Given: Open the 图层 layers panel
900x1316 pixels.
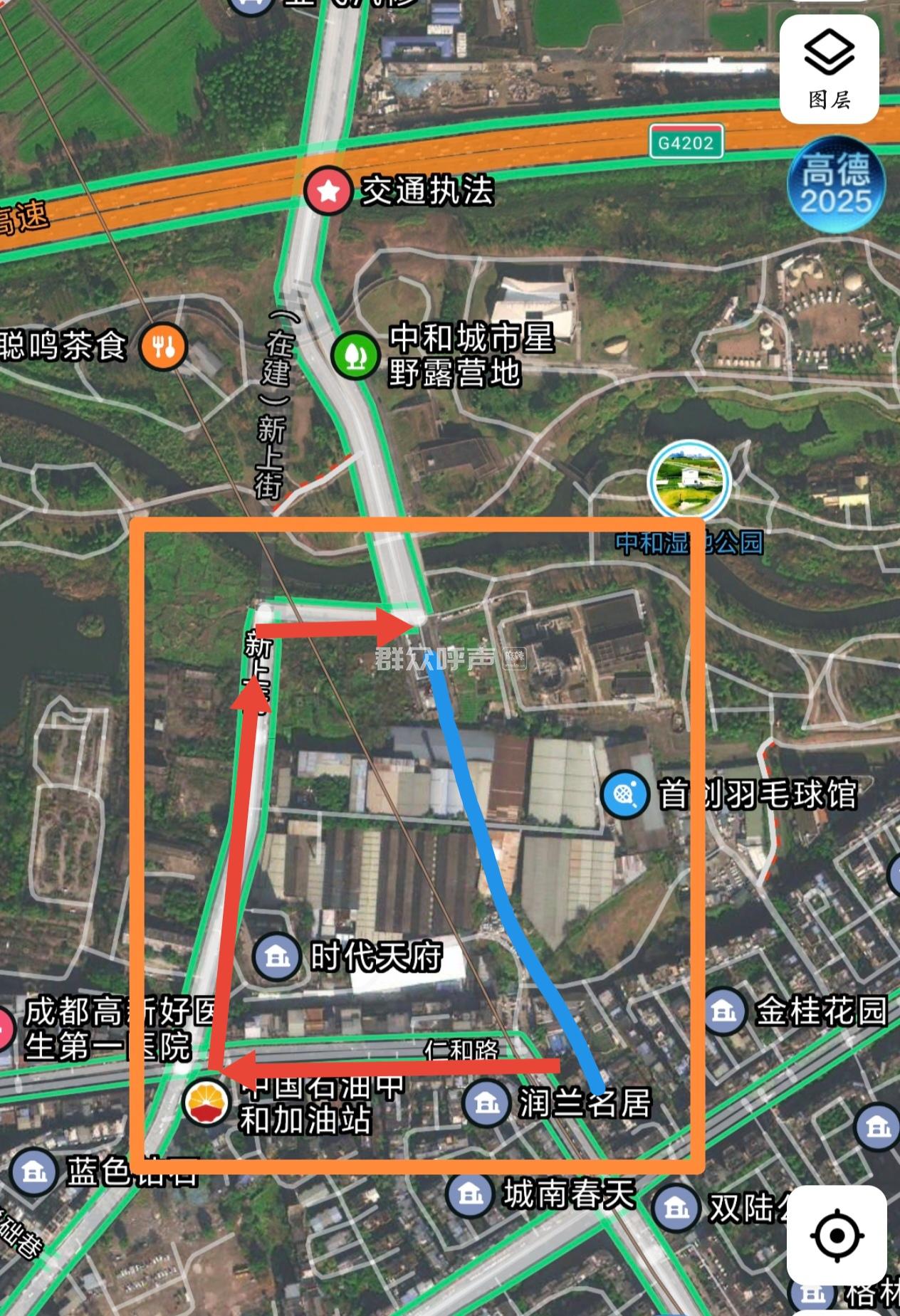Looking at the screenshot, I should click(829, 69).
